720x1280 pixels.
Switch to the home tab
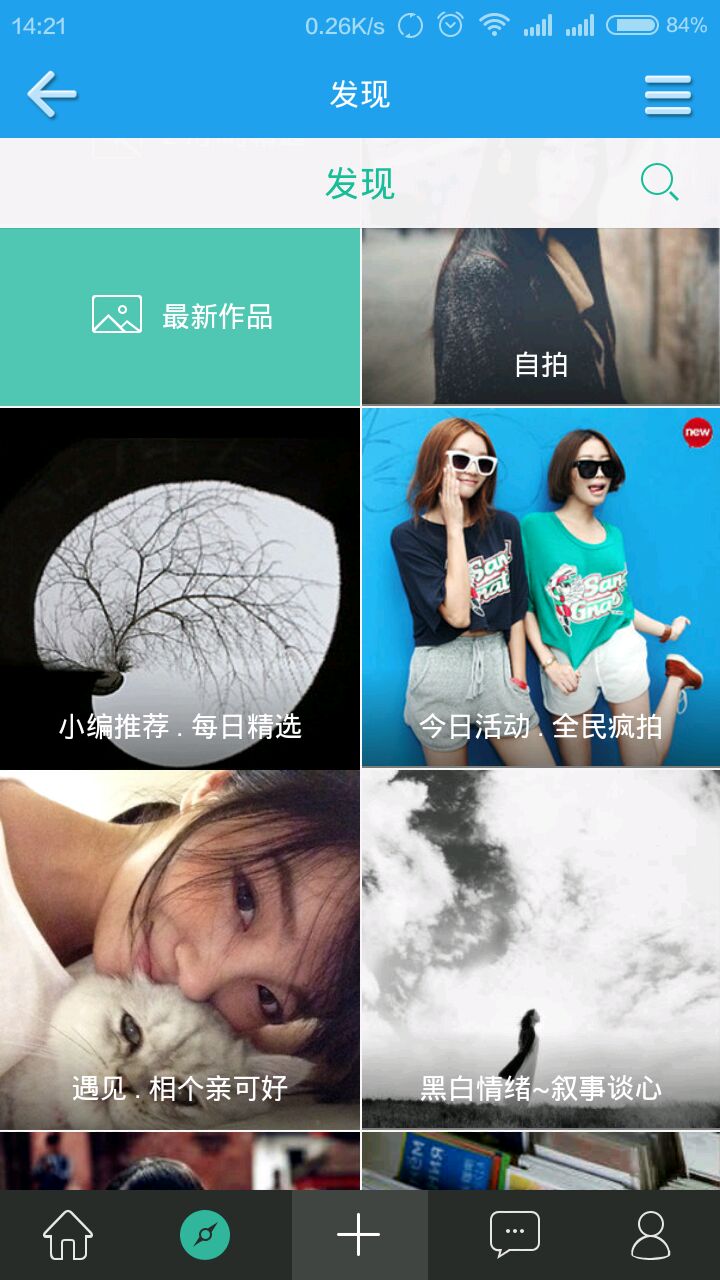[x=68, y=1235]
